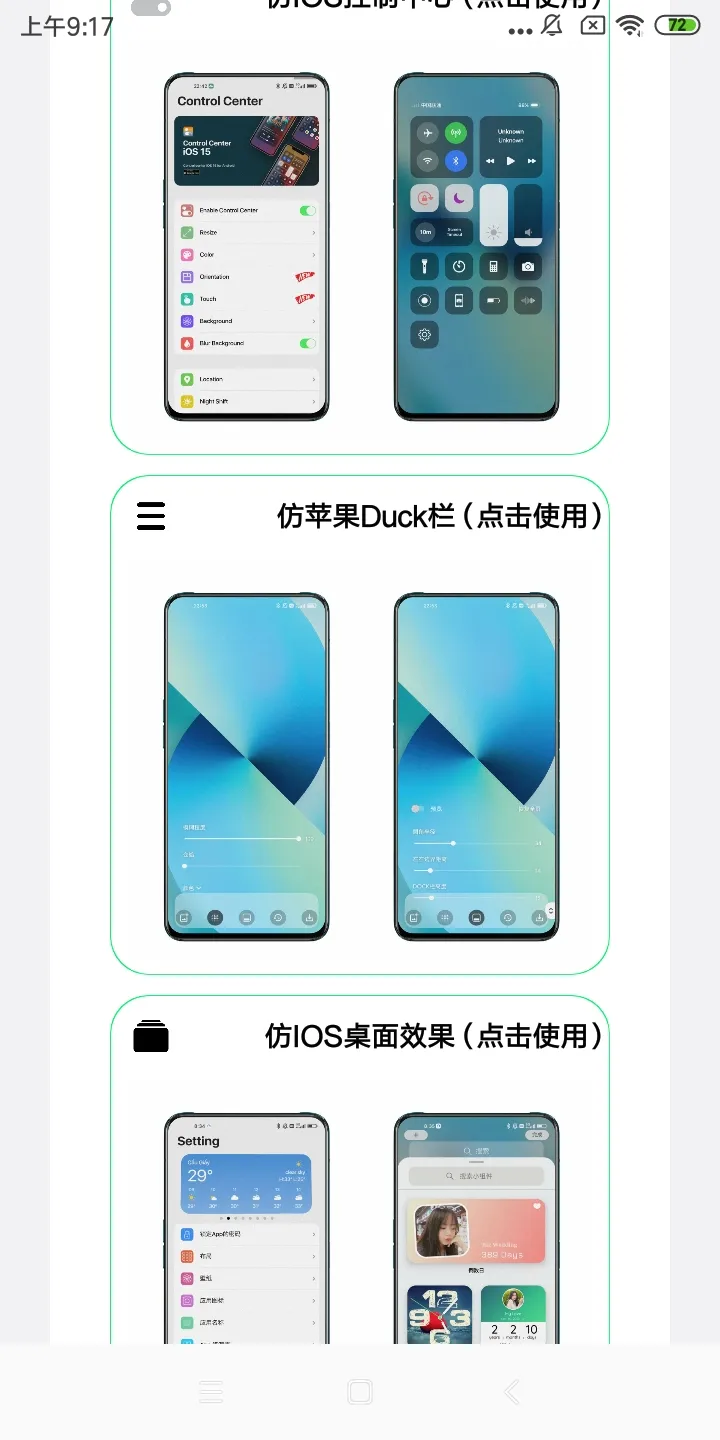This screenshot has width=720, height=1440.
Task: Open the 仿苹果Duck栏 card
Action: pyautogui.click(x=360, y=725)
